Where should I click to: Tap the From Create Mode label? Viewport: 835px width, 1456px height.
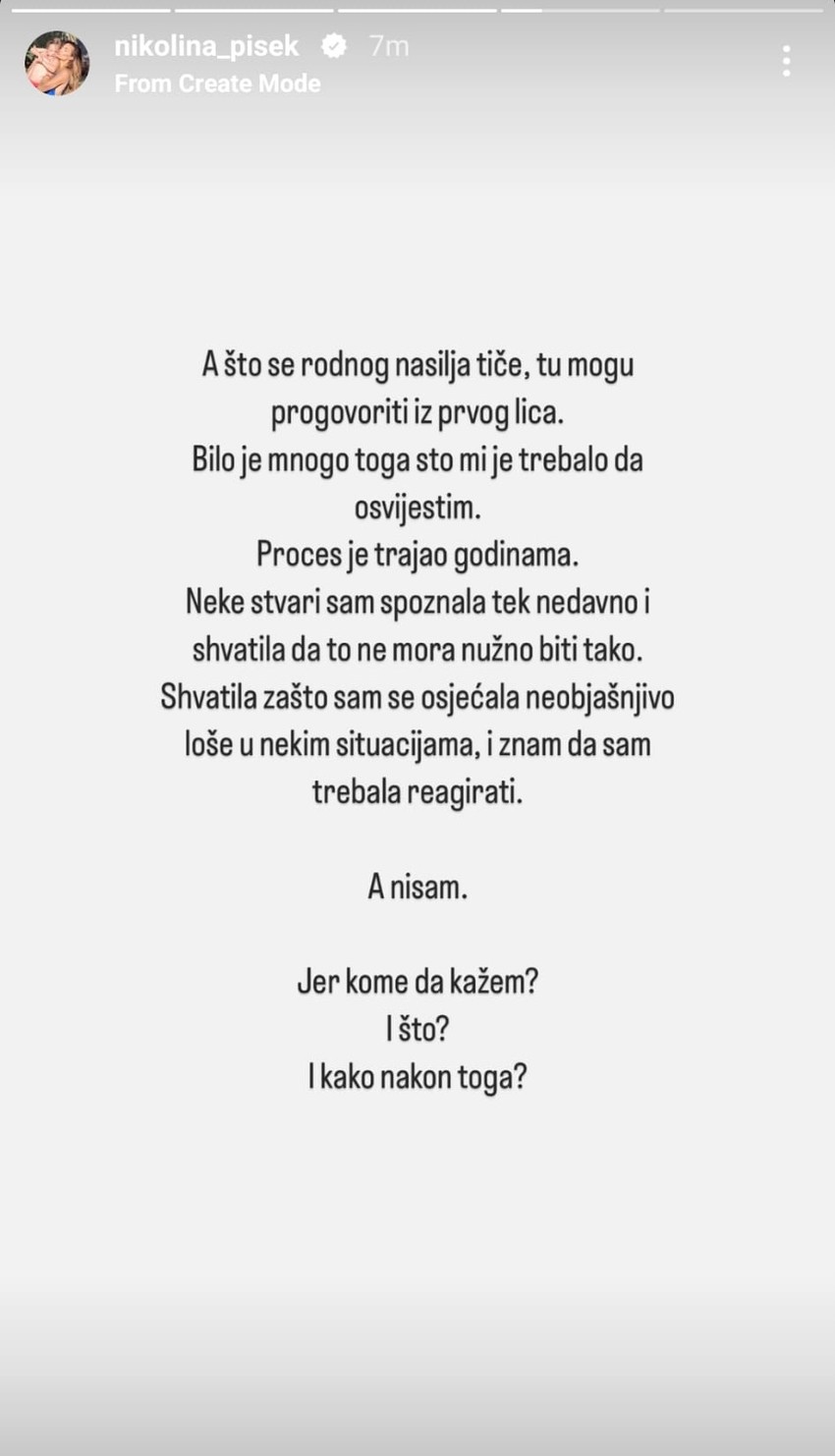217,83
